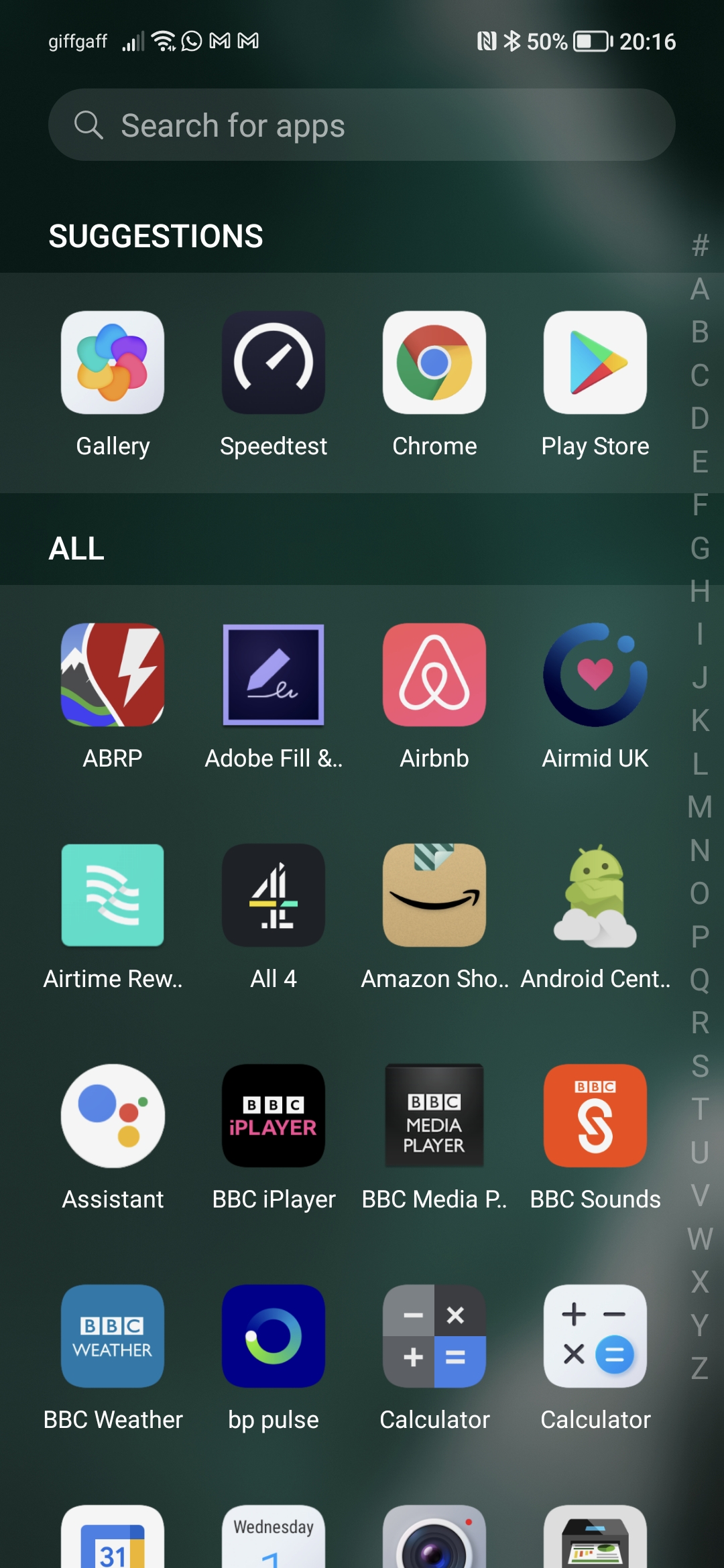Tap the Search for apps field
The image size is (724, 1568).
point(362,125)
